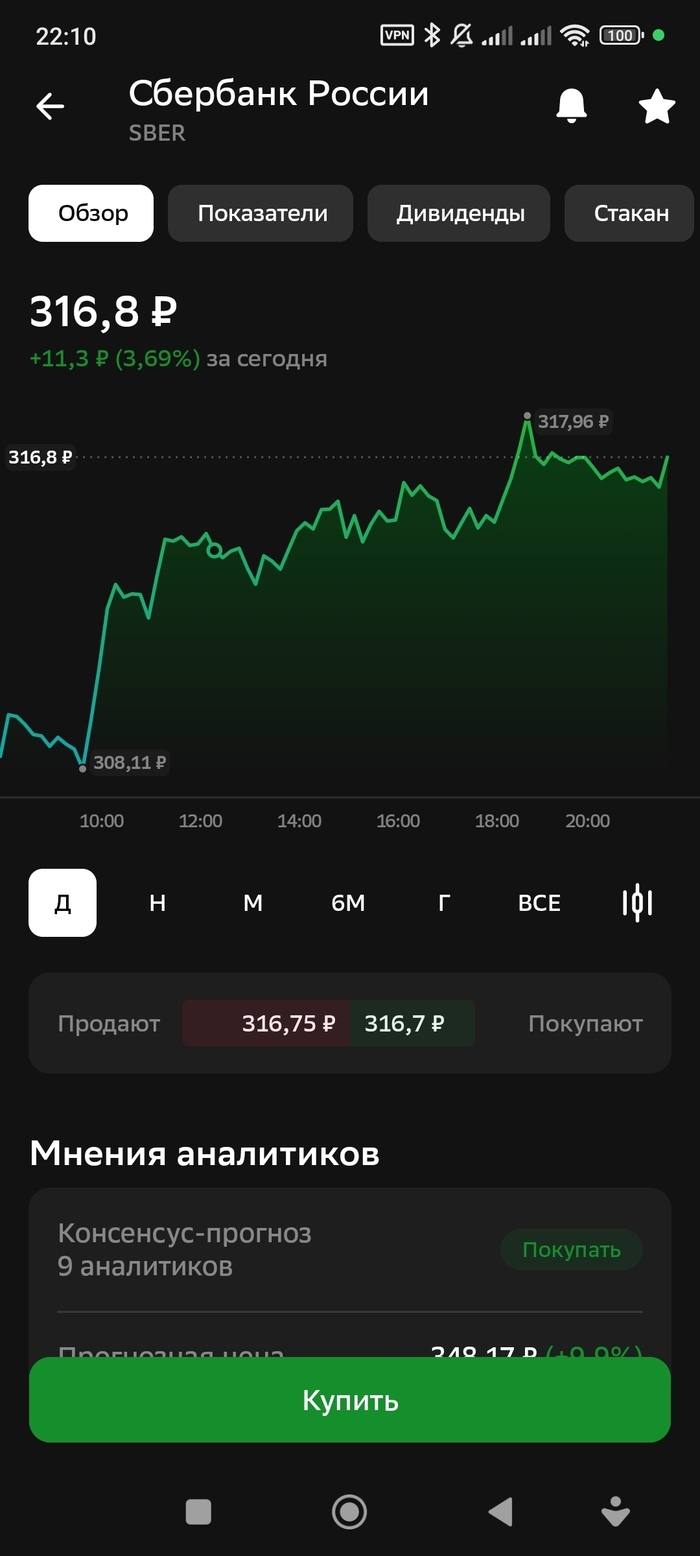Set chart period to М
Viewport: 700px width, 1556px height.
click(x=253, y=903)
